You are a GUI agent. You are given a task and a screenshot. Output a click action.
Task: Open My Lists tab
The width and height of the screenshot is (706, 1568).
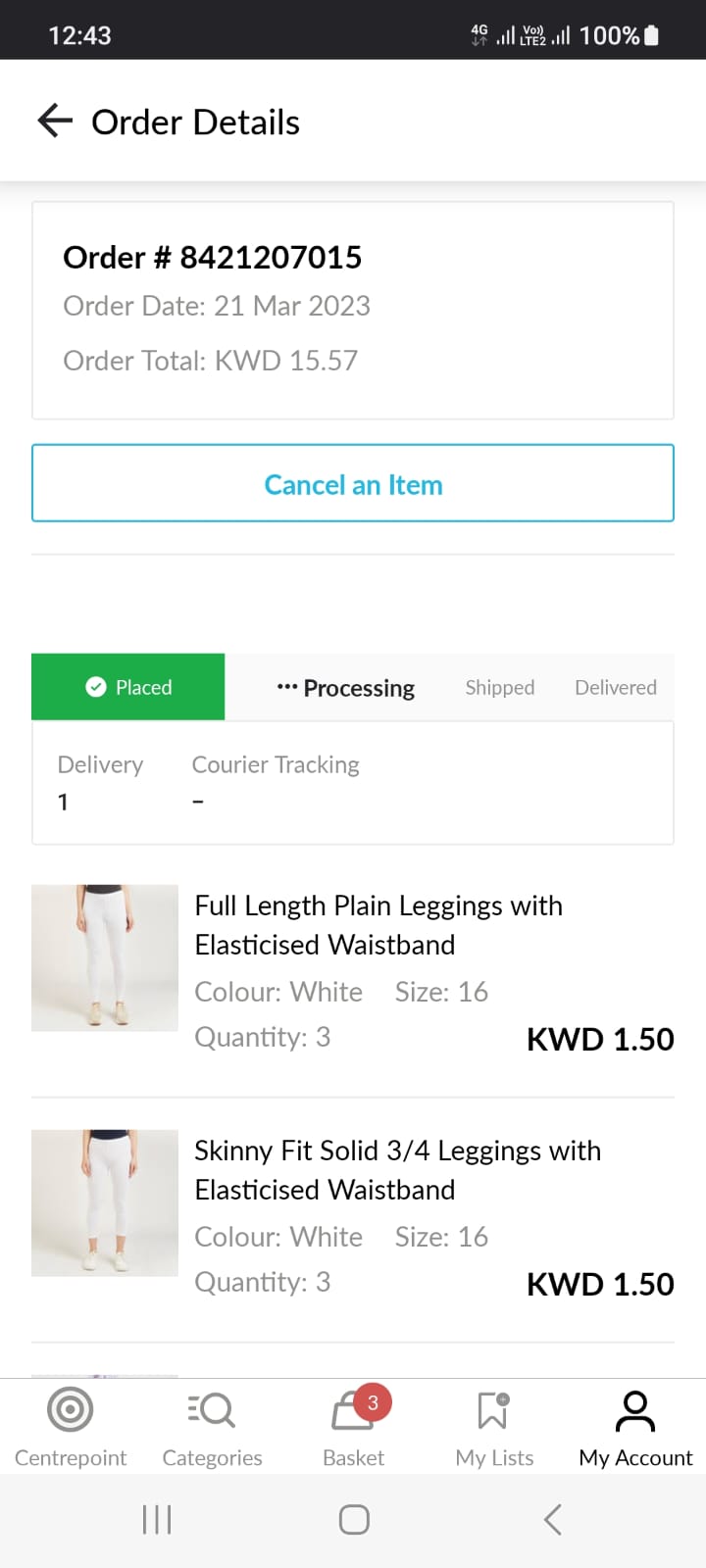coord(494,1427)
